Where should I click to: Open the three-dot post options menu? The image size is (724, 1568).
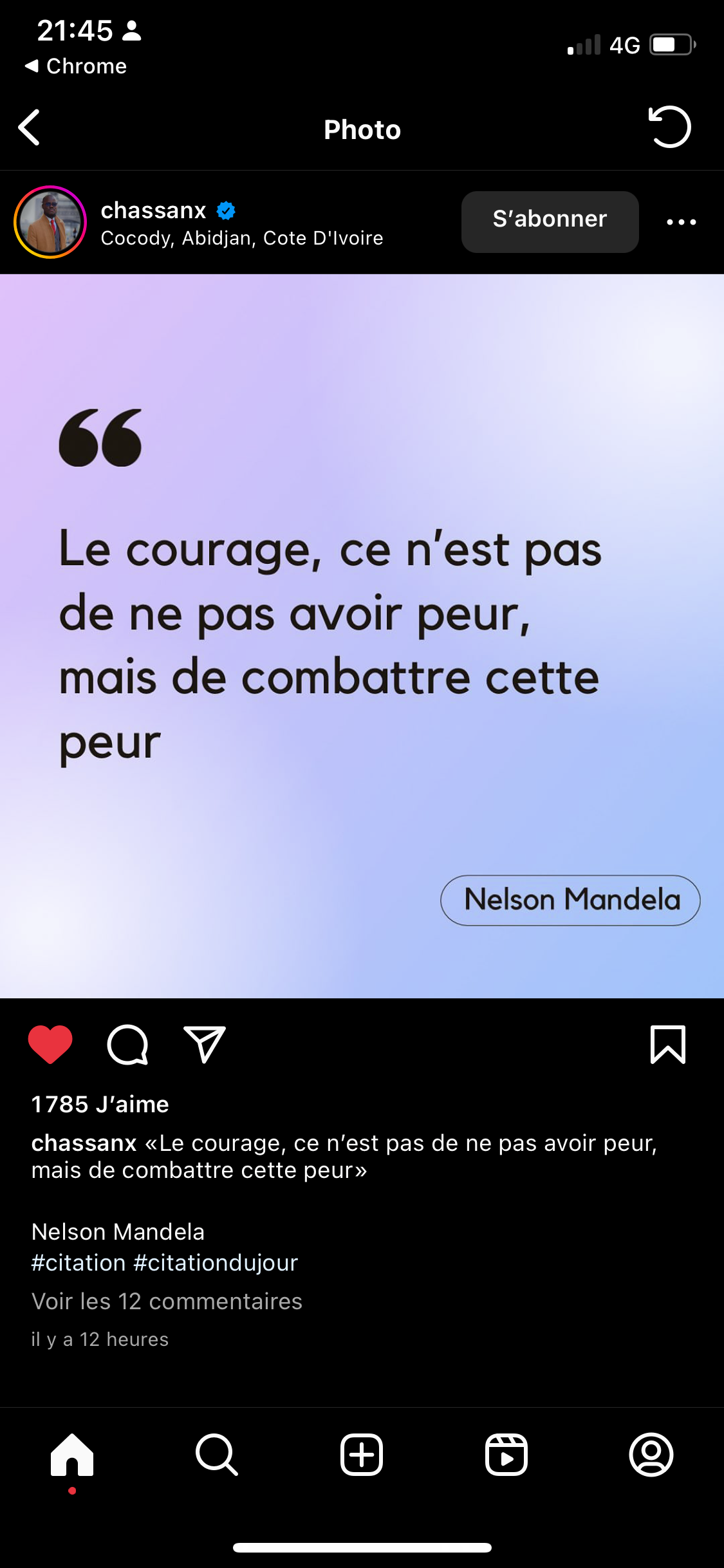[682, 222]
